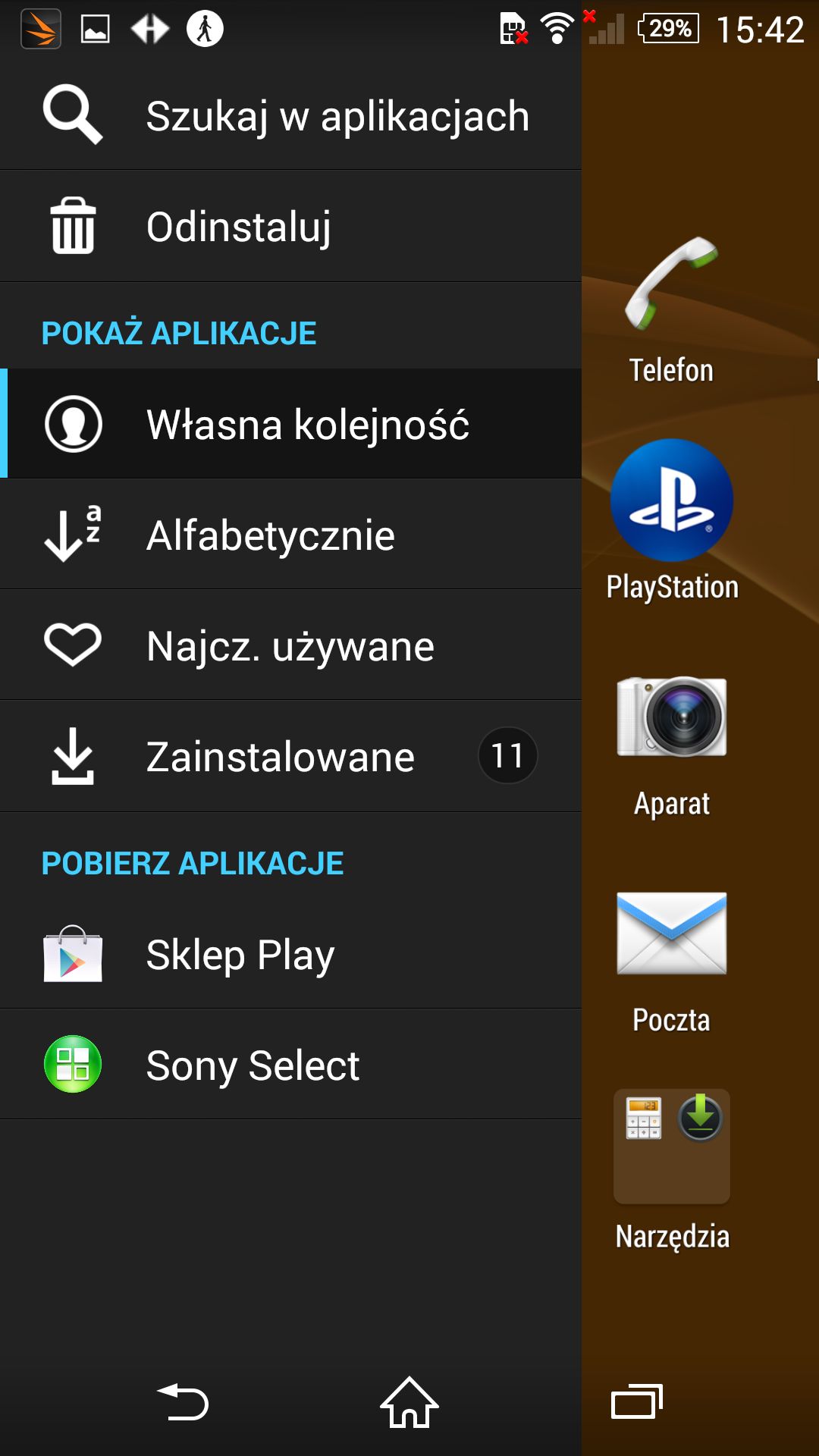This screenshot has width=819, height=1456.
Task: Open the Narzędzia folder
Action: 672,1169
